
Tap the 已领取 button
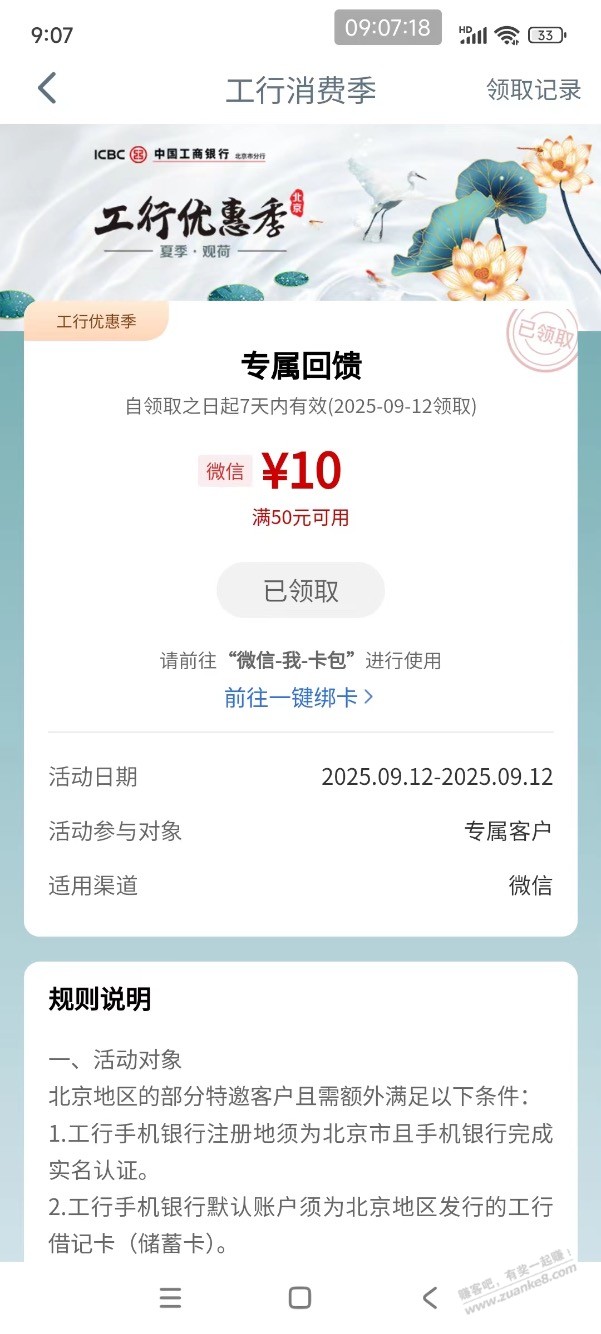(301, 591)
